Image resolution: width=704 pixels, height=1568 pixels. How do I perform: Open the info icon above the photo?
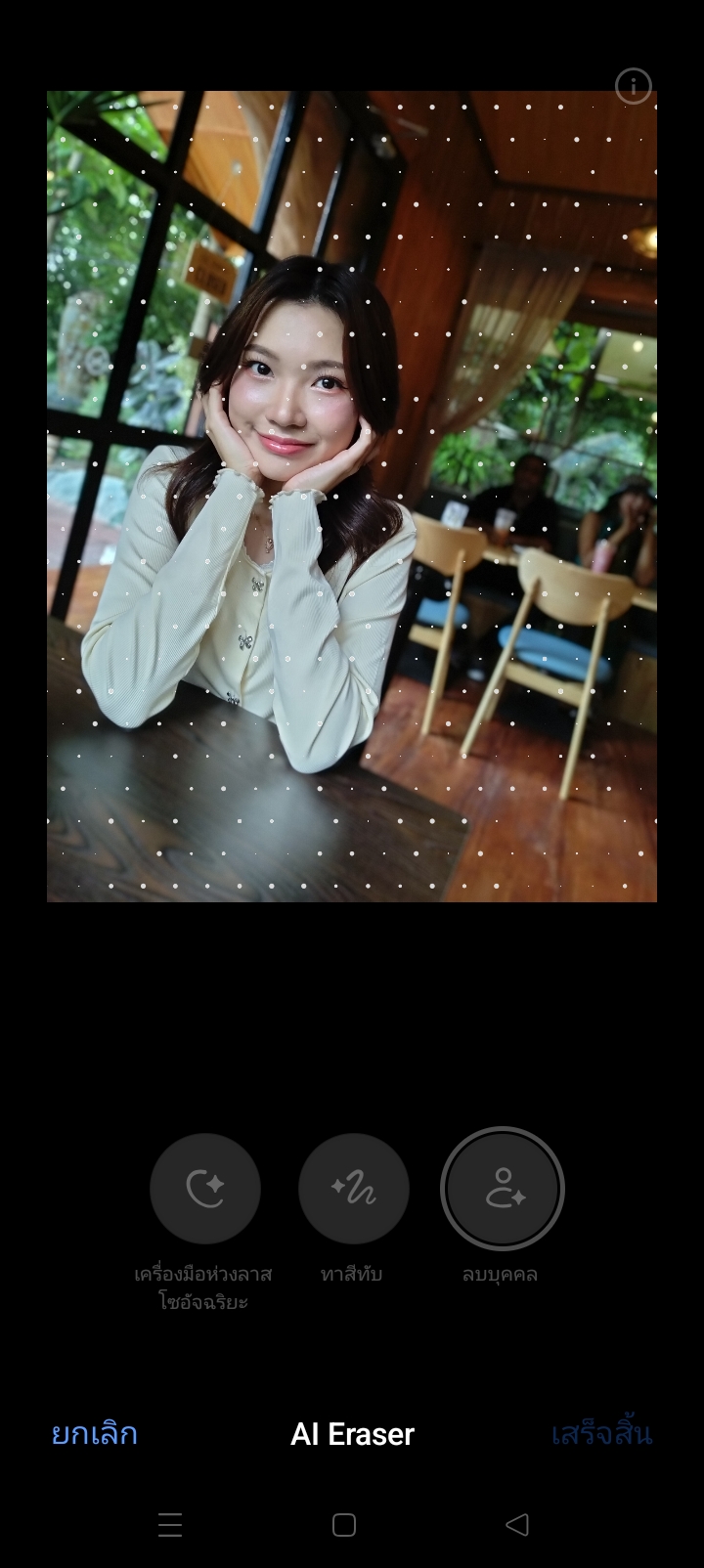633,86
